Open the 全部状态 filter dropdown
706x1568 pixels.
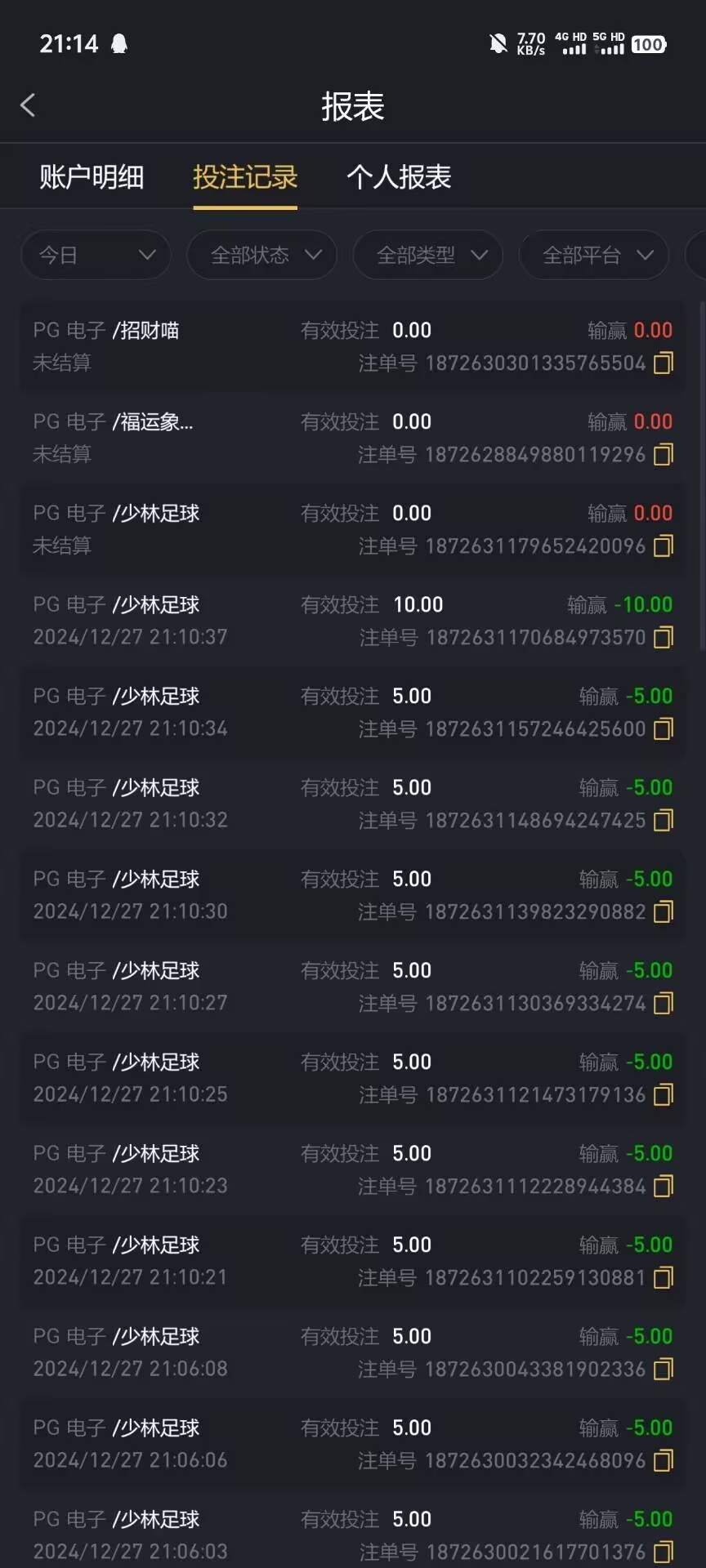tap(262, 255)
